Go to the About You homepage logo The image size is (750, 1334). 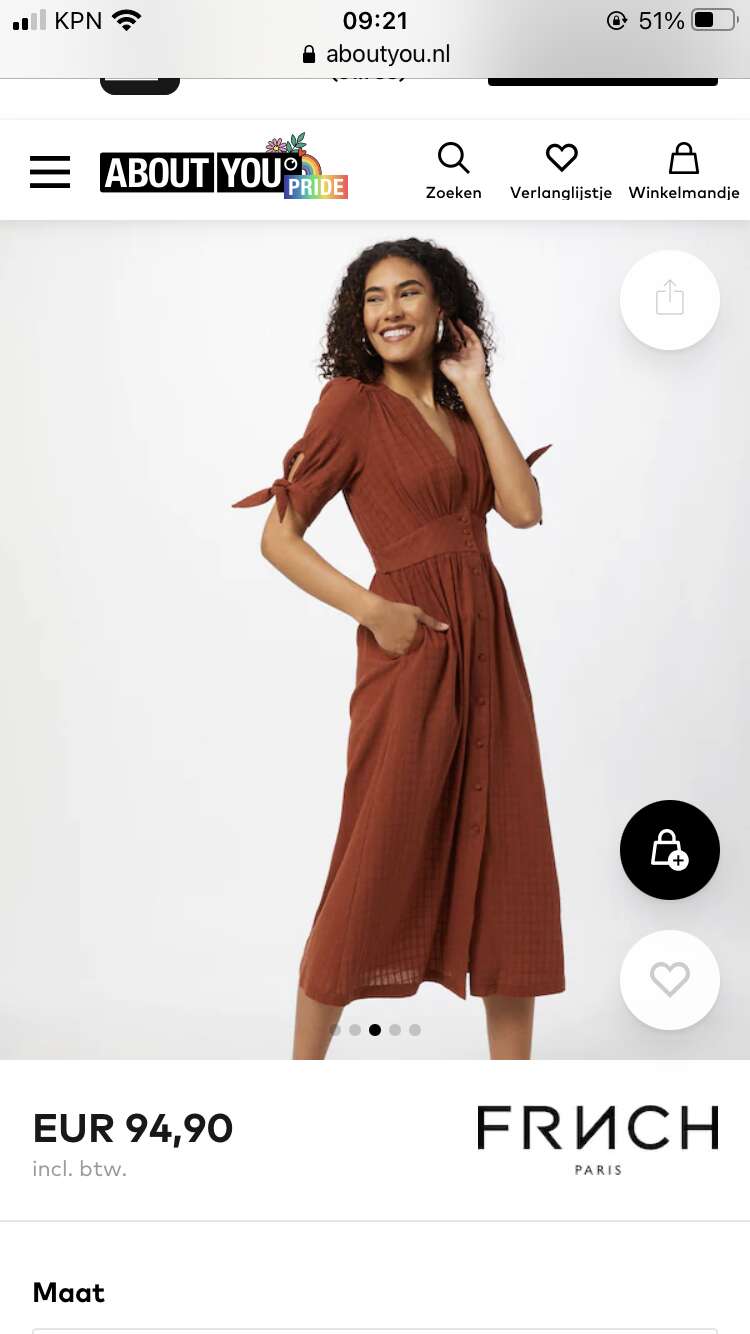tap(224, 168)
